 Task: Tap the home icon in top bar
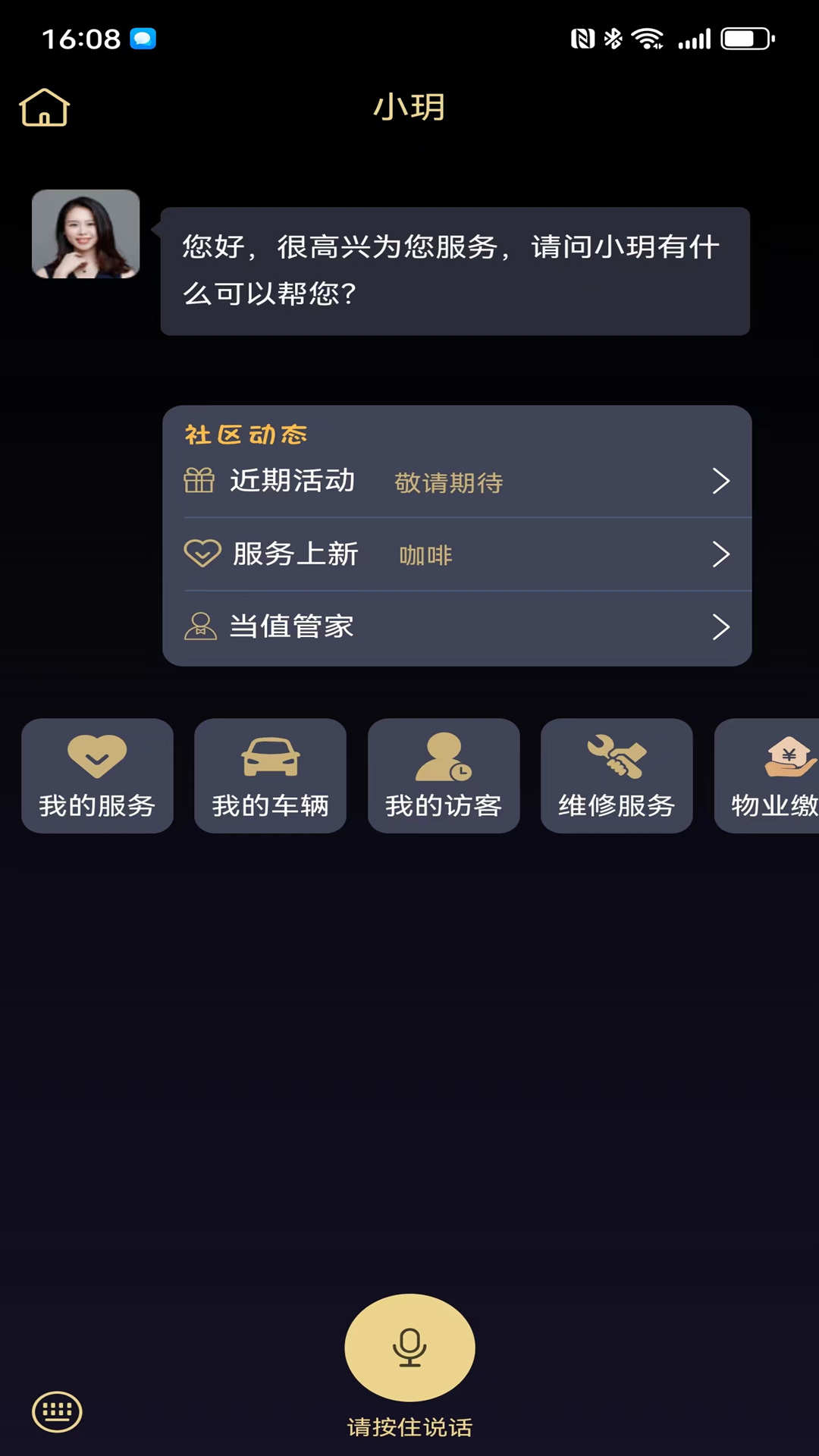[44, 107]
